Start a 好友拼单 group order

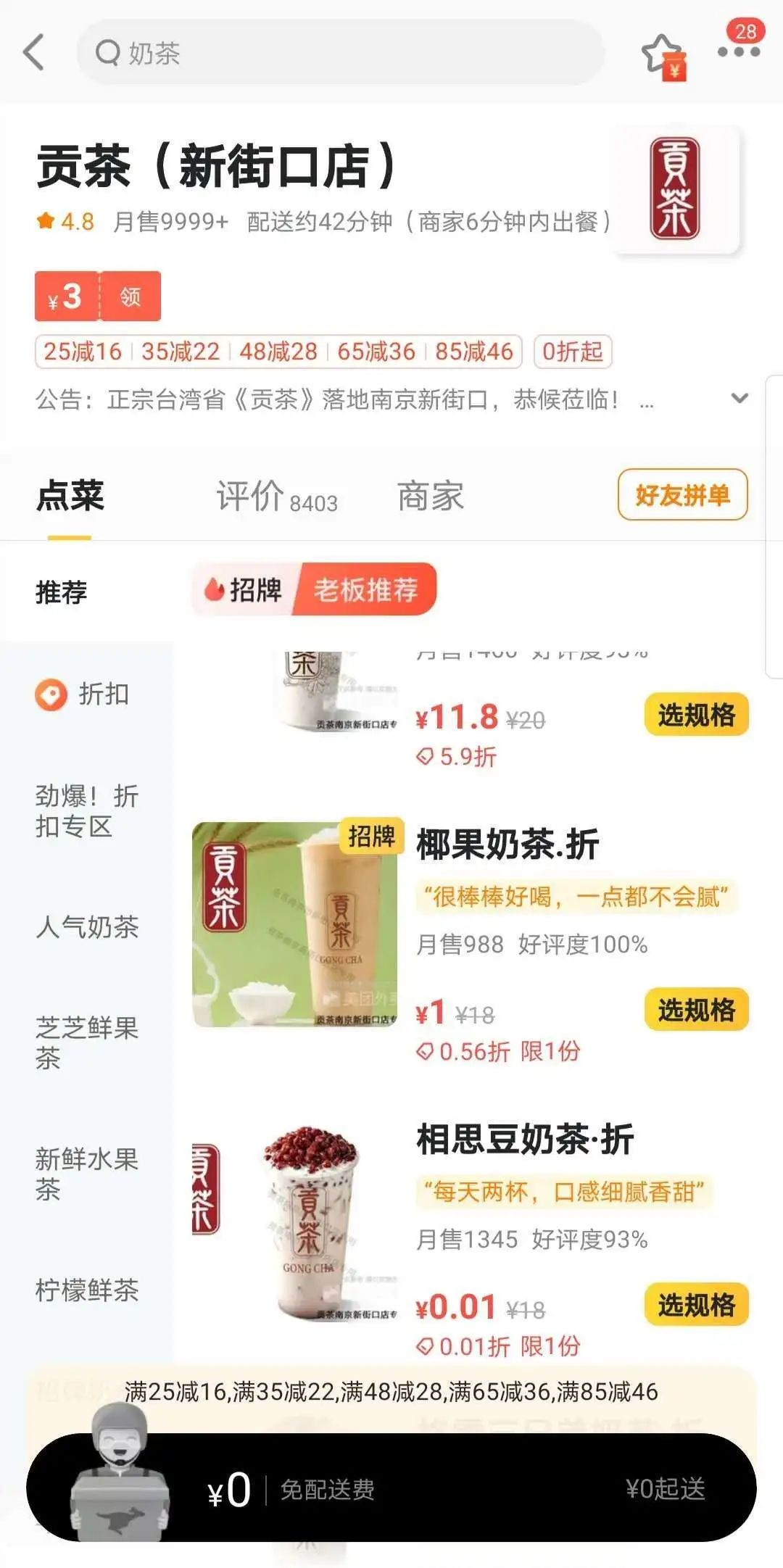click(x=681, y=495)
